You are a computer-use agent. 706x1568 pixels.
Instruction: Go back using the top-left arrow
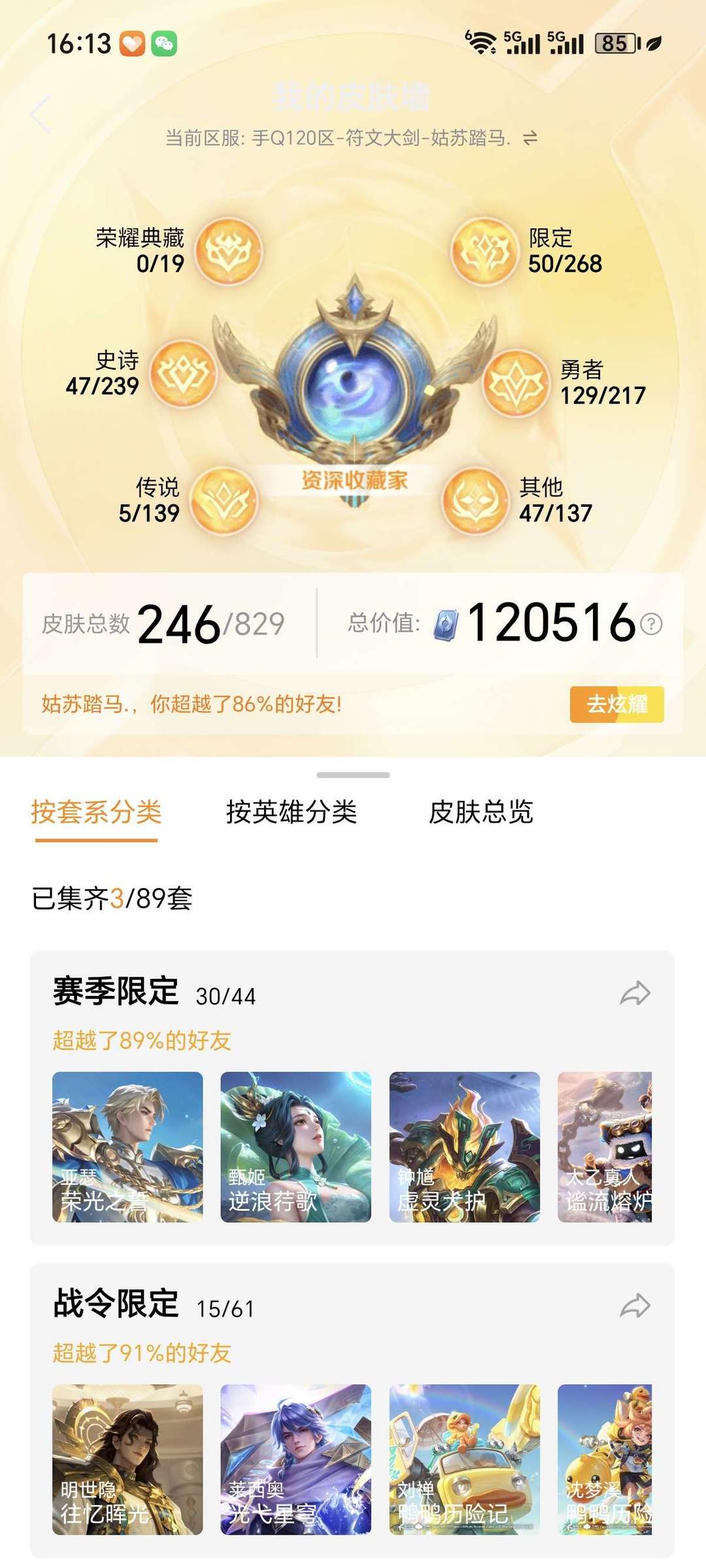(x=41, y=115)
